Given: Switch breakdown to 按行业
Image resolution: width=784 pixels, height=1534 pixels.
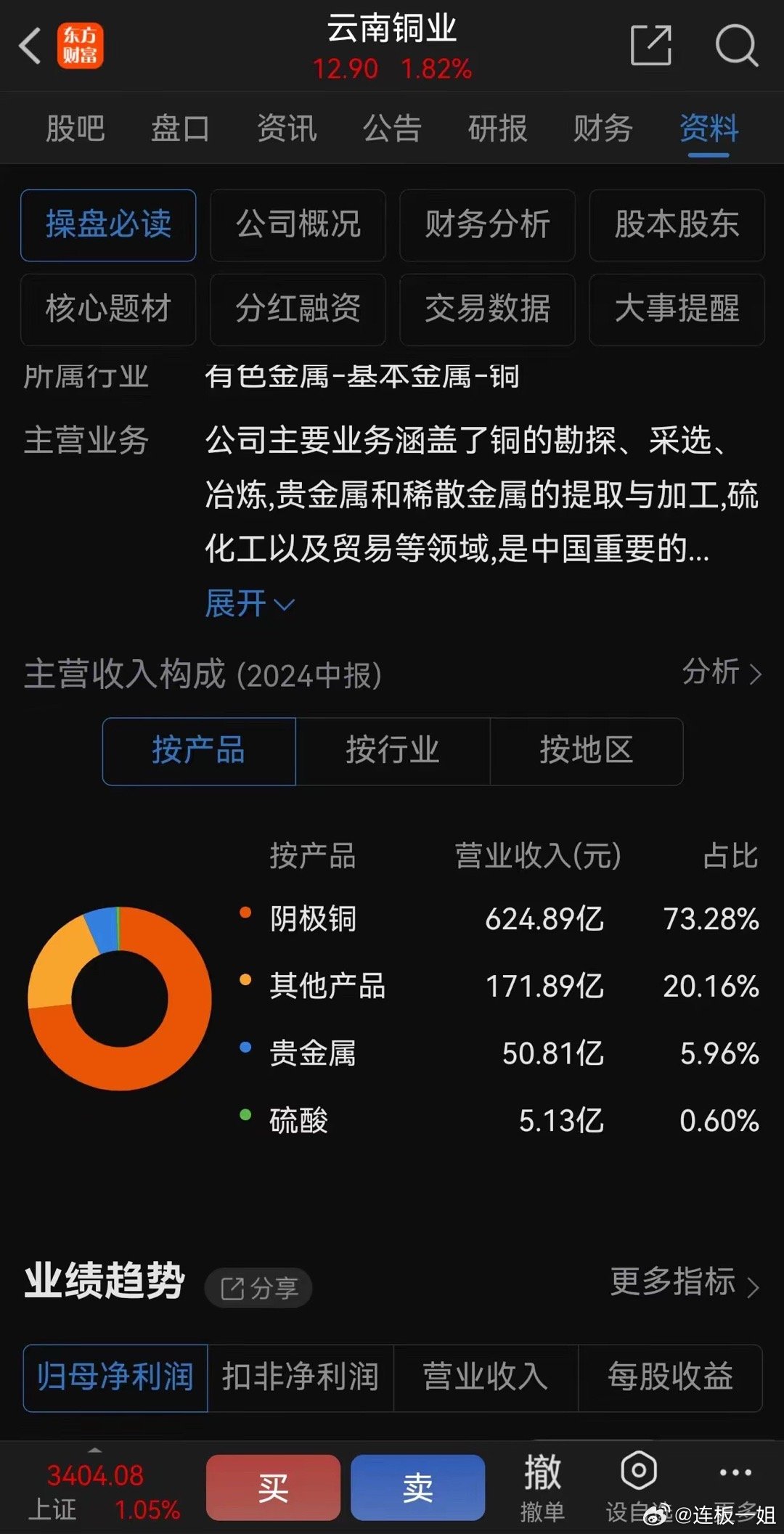Looking at the screenshot, I should (x=393, y=751).
